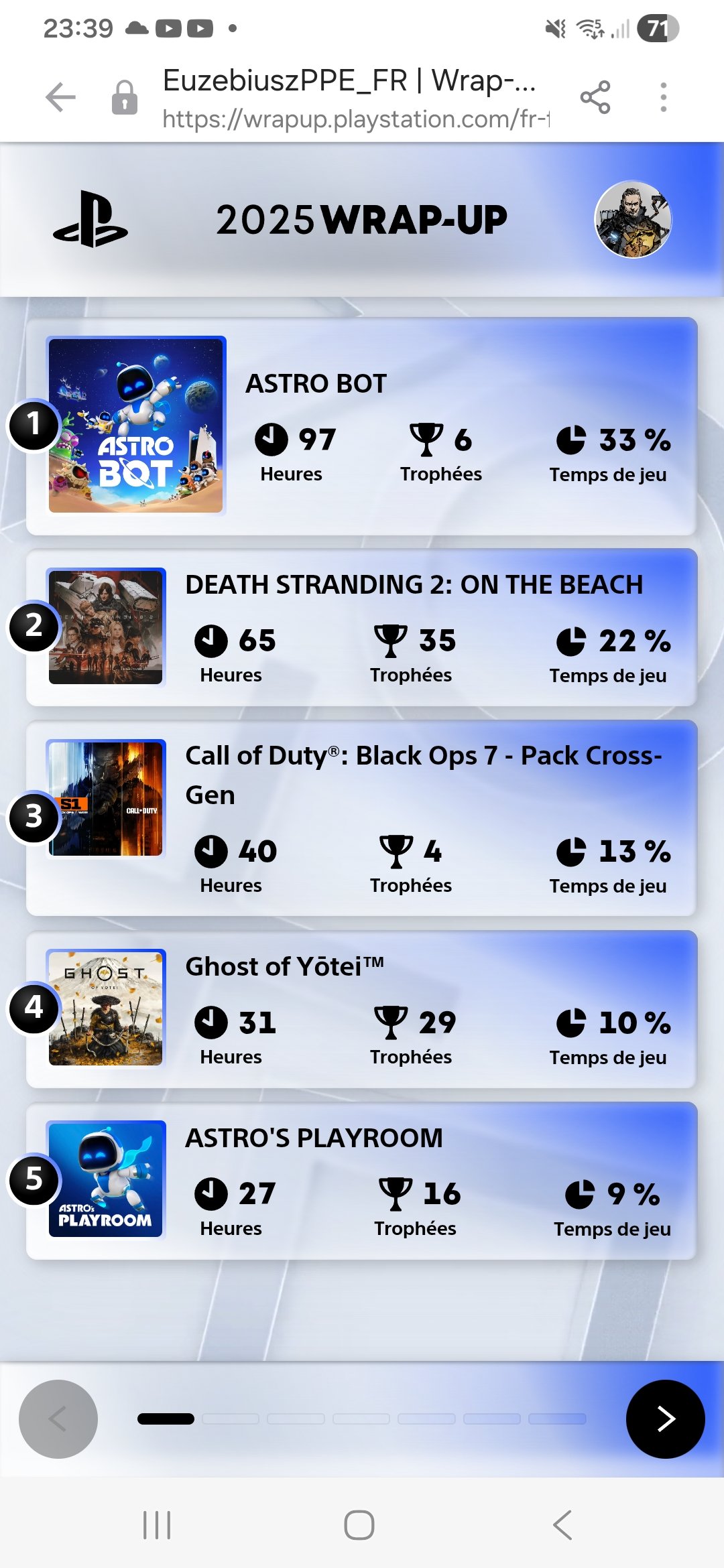
Task: Open the browser overflow menu
Action: [x=663, y=98]
